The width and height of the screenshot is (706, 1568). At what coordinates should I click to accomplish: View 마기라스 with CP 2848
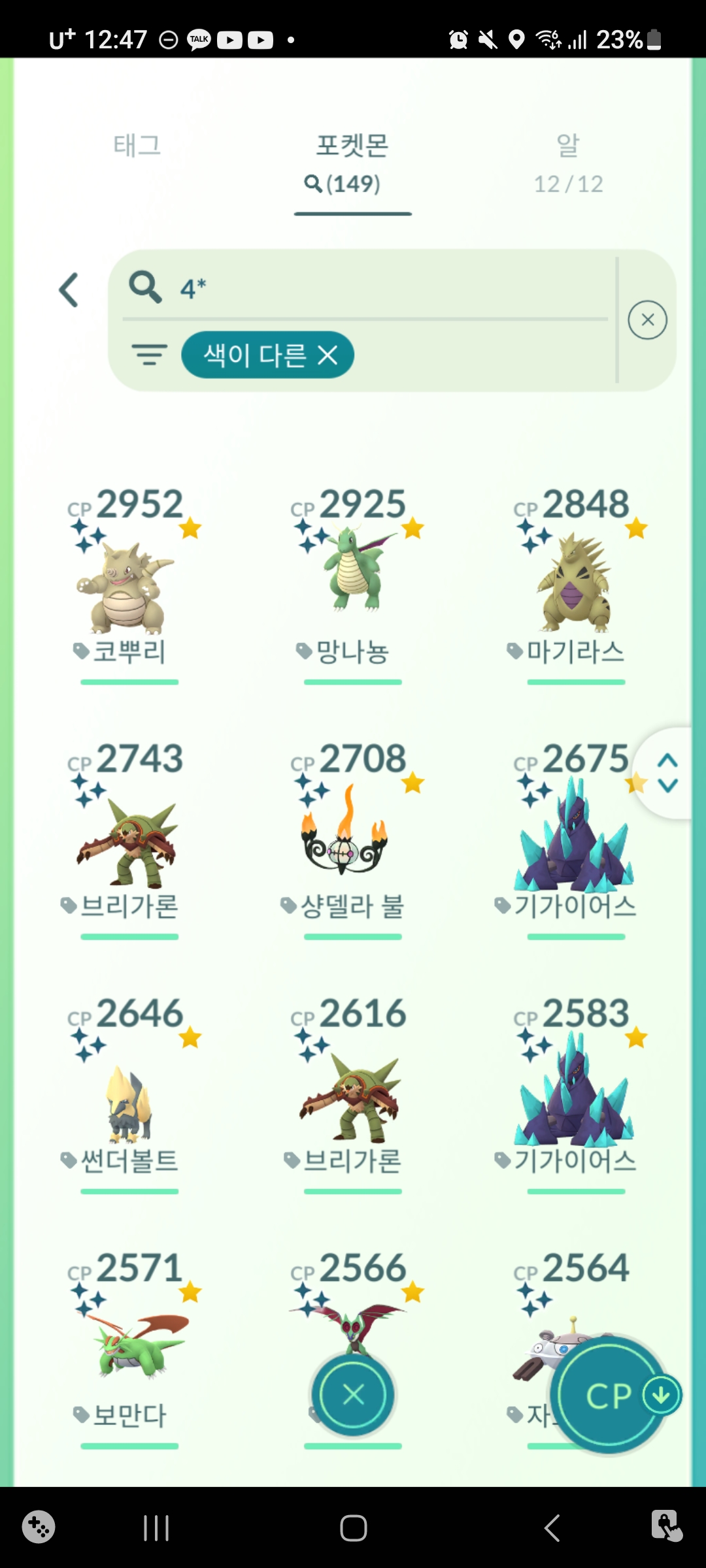(575, 581)
